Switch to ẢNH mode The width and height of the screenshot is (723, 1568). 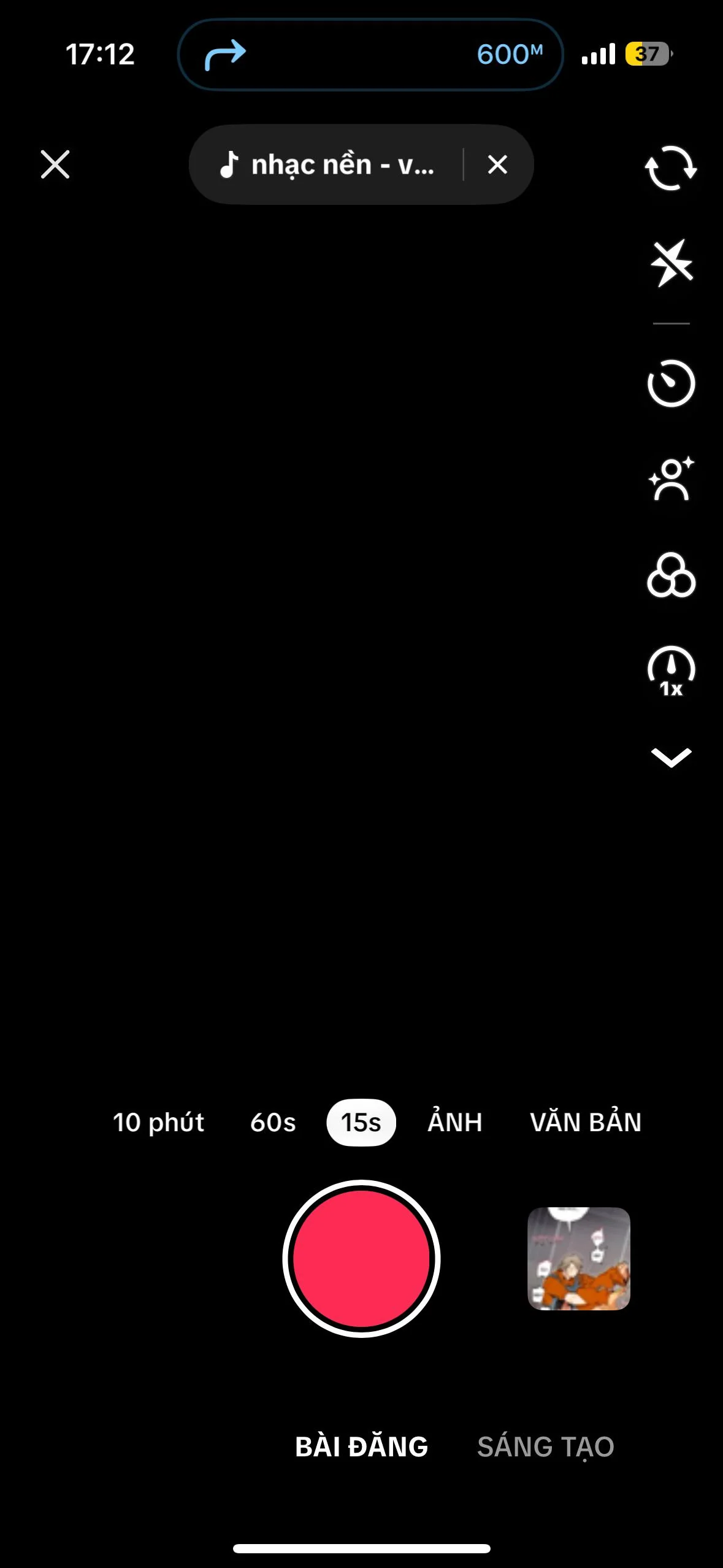point(454,1122)
